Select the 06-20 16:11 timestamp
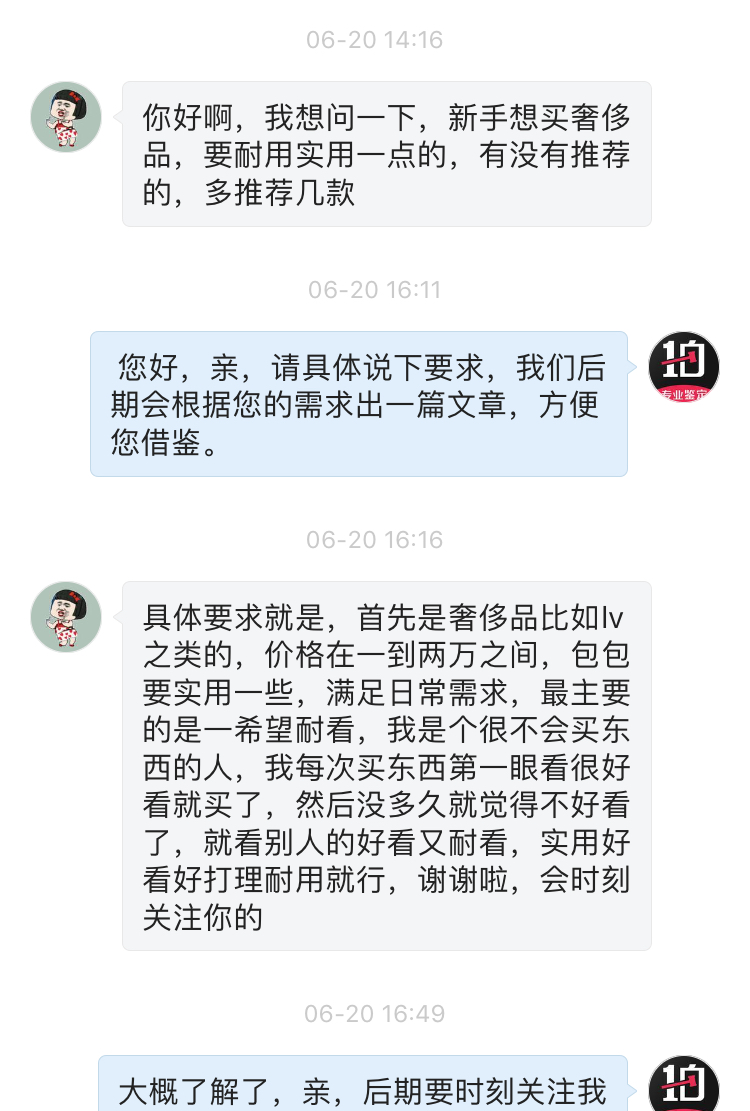The width and height of the screenshot is (750, 1111). tap(374, 290)
